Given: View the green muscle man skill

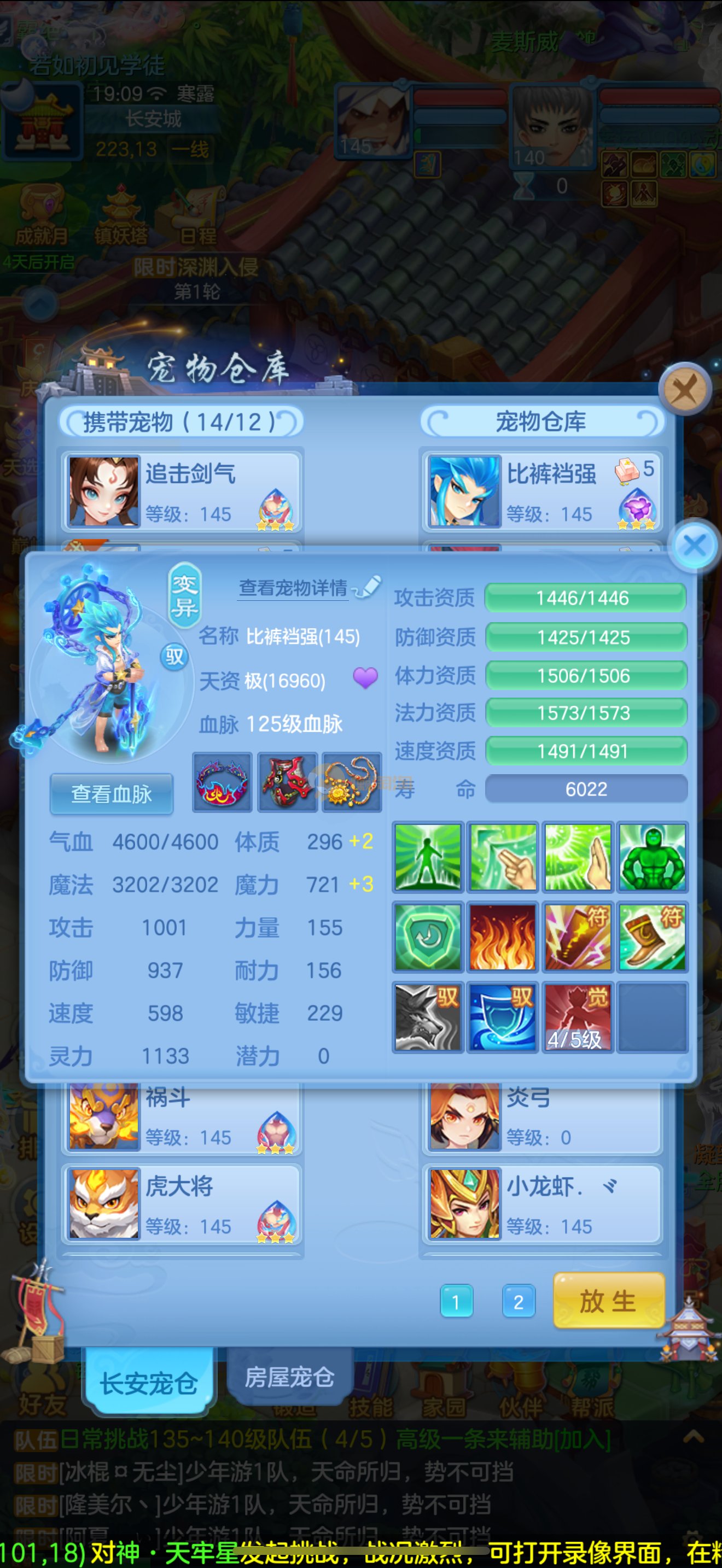Looking at the screenshot, I should pyautogui.click(x=652, y=857).
